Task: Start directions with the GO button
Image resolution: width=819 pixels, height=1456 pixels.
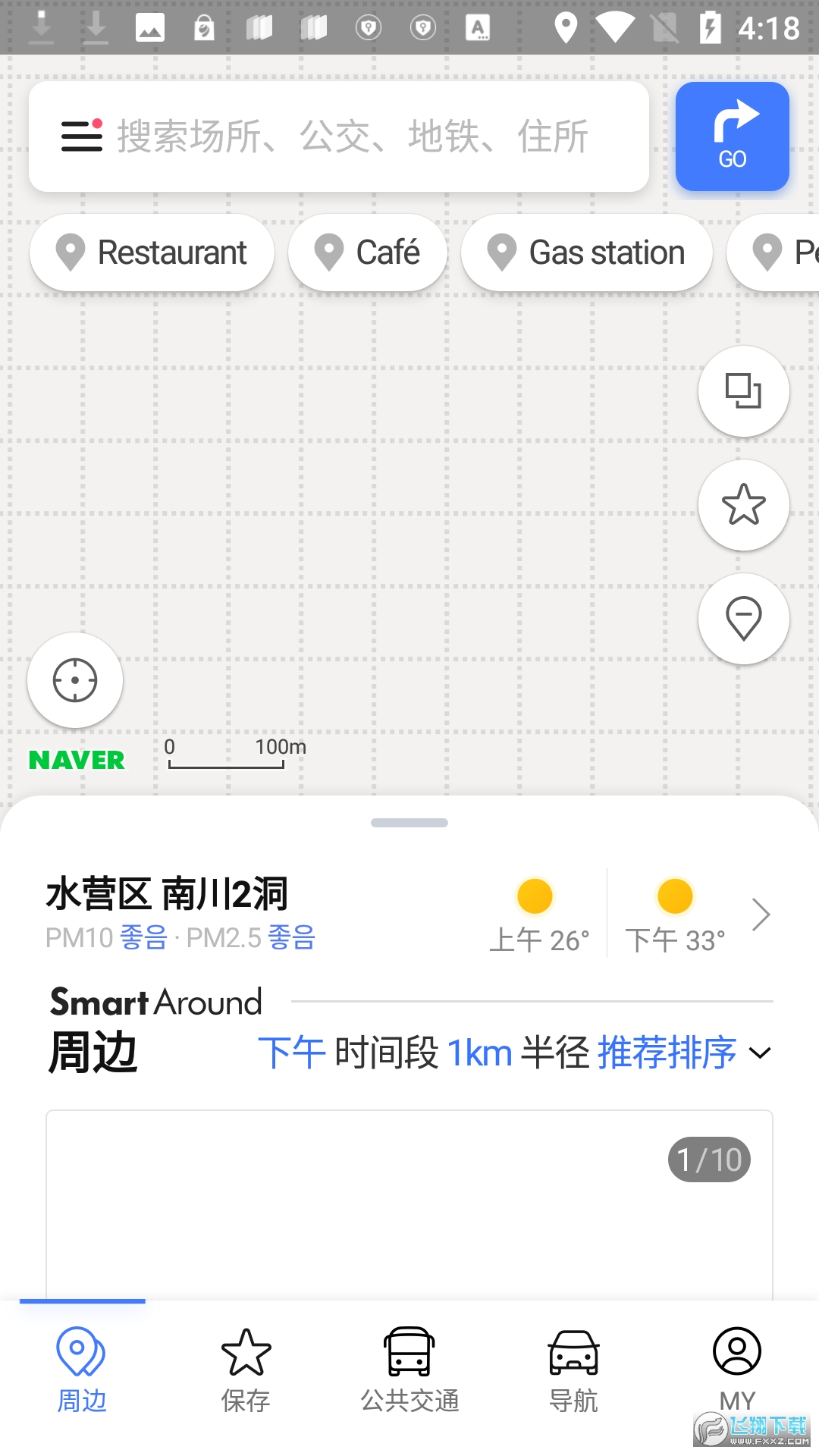Action: (x=732, y=136)
